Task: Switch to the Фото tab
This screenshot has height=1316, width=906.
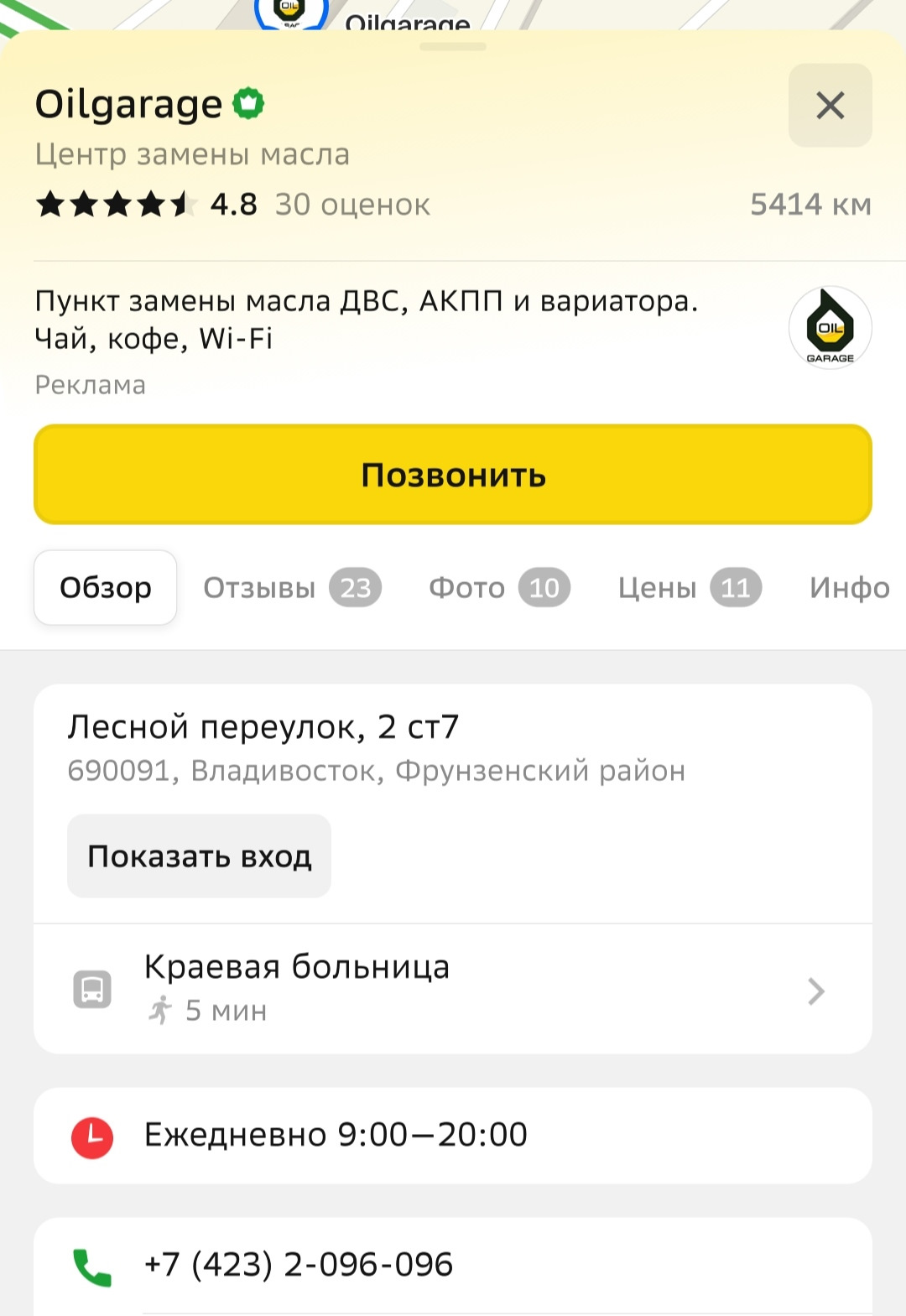Action: pos(499,588)
